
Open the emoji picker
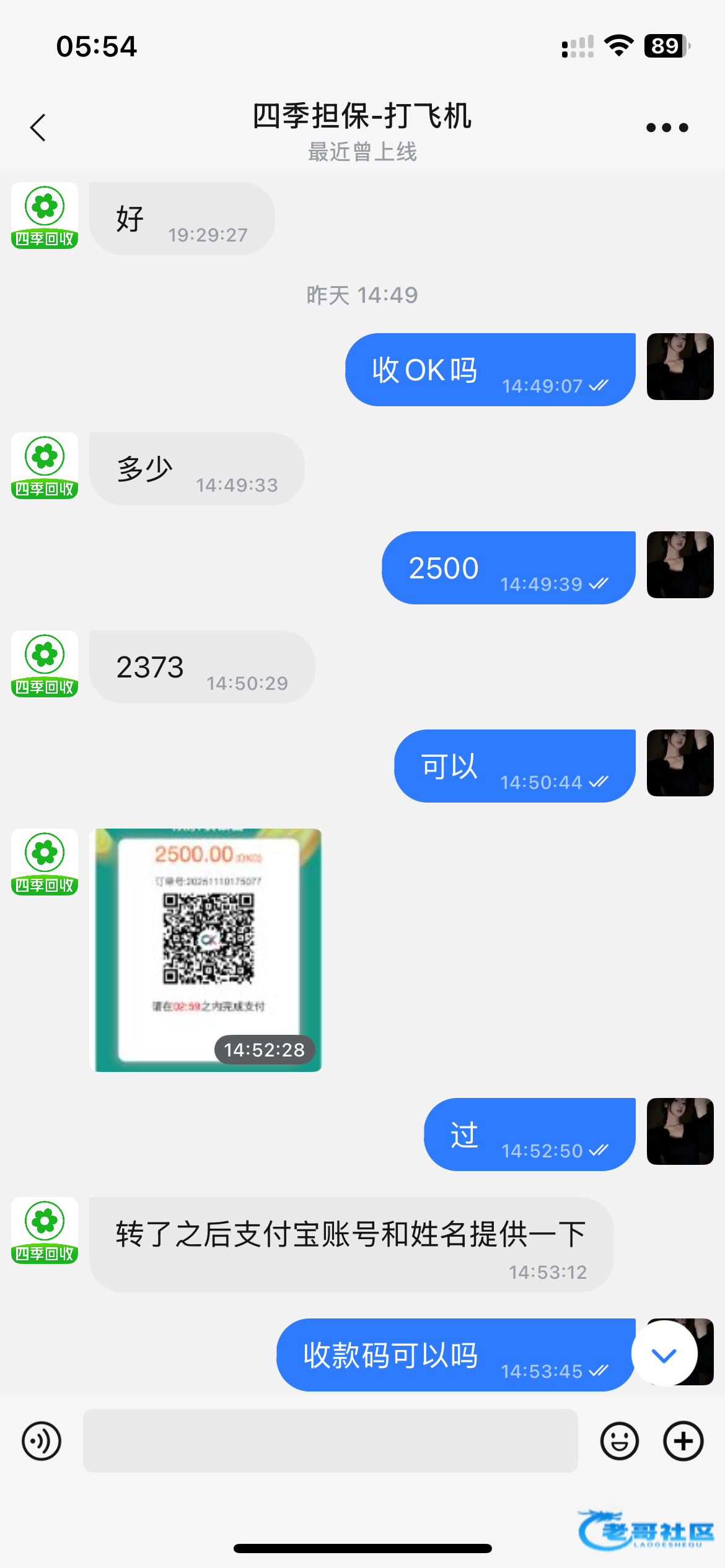(619, 1441)
